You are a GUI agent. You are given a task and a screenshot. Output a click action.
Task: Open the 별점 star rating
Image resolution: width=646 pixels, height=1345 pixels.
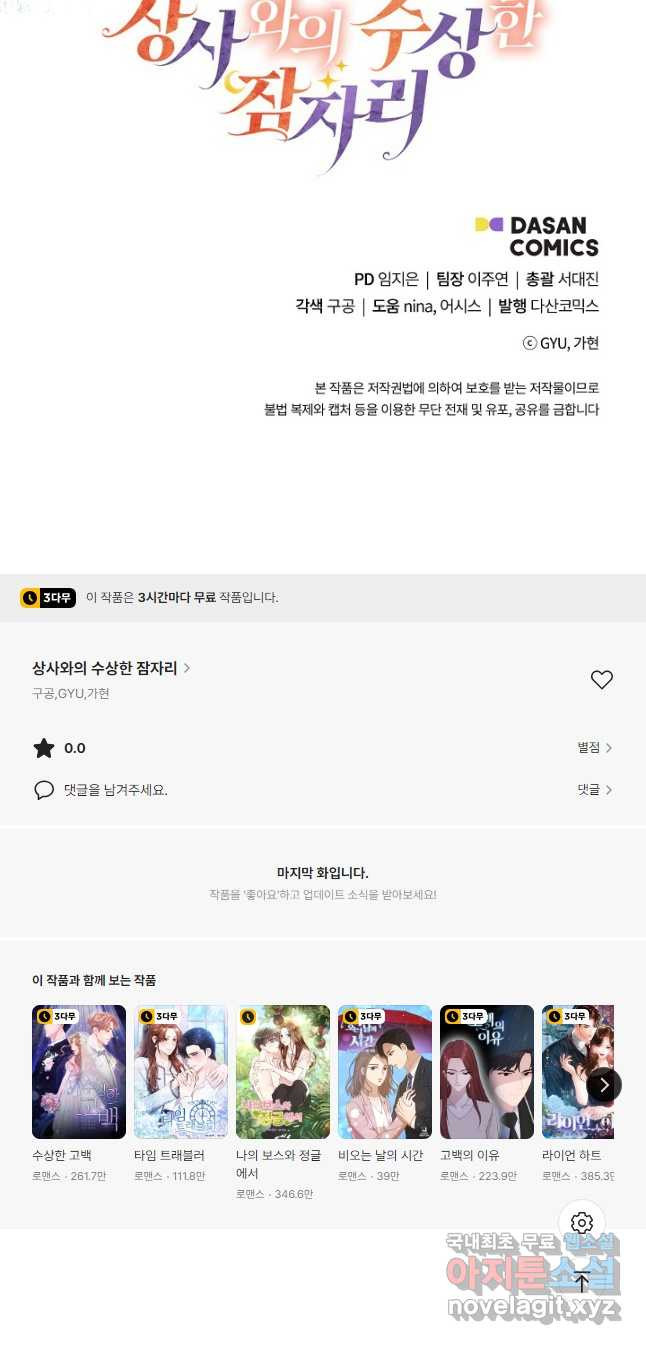pos(595,748)
